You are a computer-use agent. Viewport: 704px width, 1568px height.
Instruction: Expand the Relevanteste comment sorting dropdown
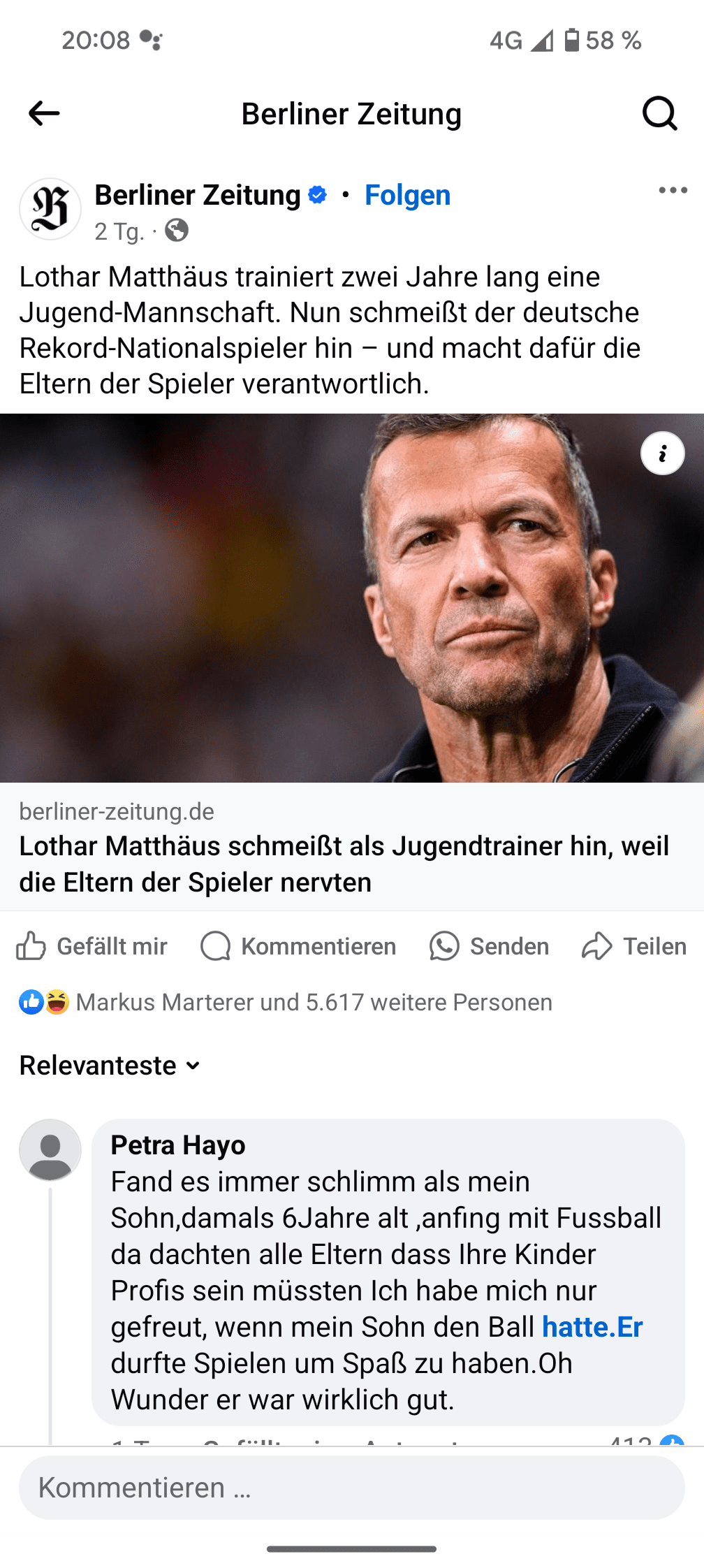pos(110,1066)
